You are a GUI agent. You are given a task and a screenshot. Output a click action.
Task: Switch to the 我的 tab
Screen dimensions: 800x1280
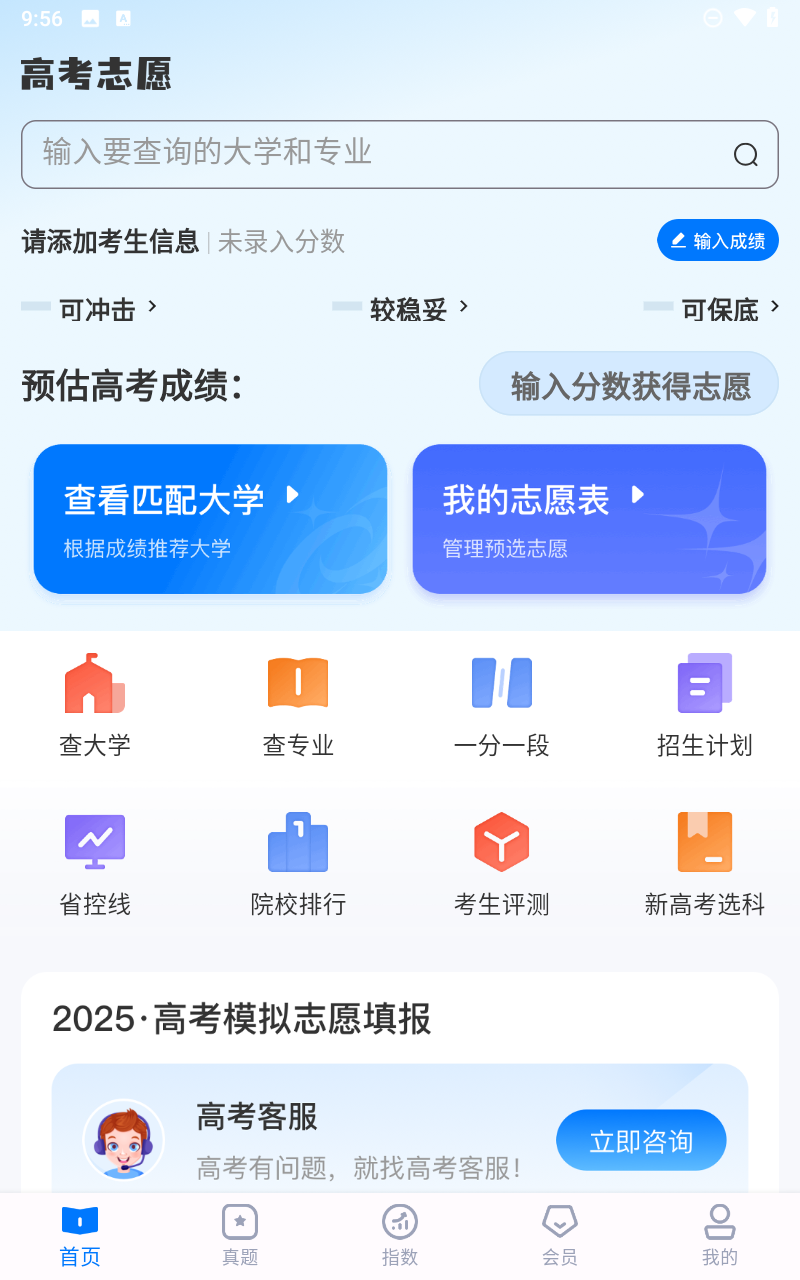(x=720, y=1236)
